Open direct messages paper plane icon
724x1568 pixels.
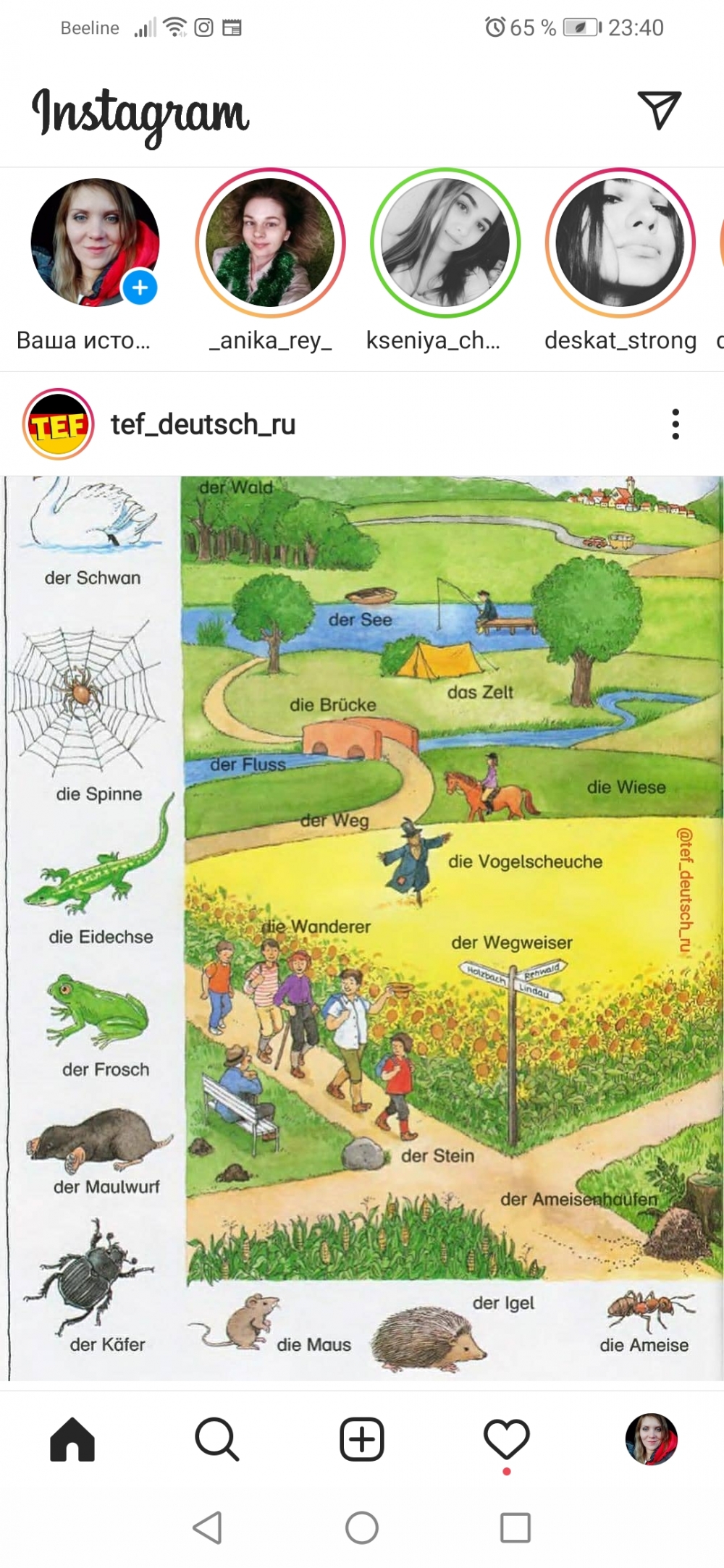click(x=658, y=110)
